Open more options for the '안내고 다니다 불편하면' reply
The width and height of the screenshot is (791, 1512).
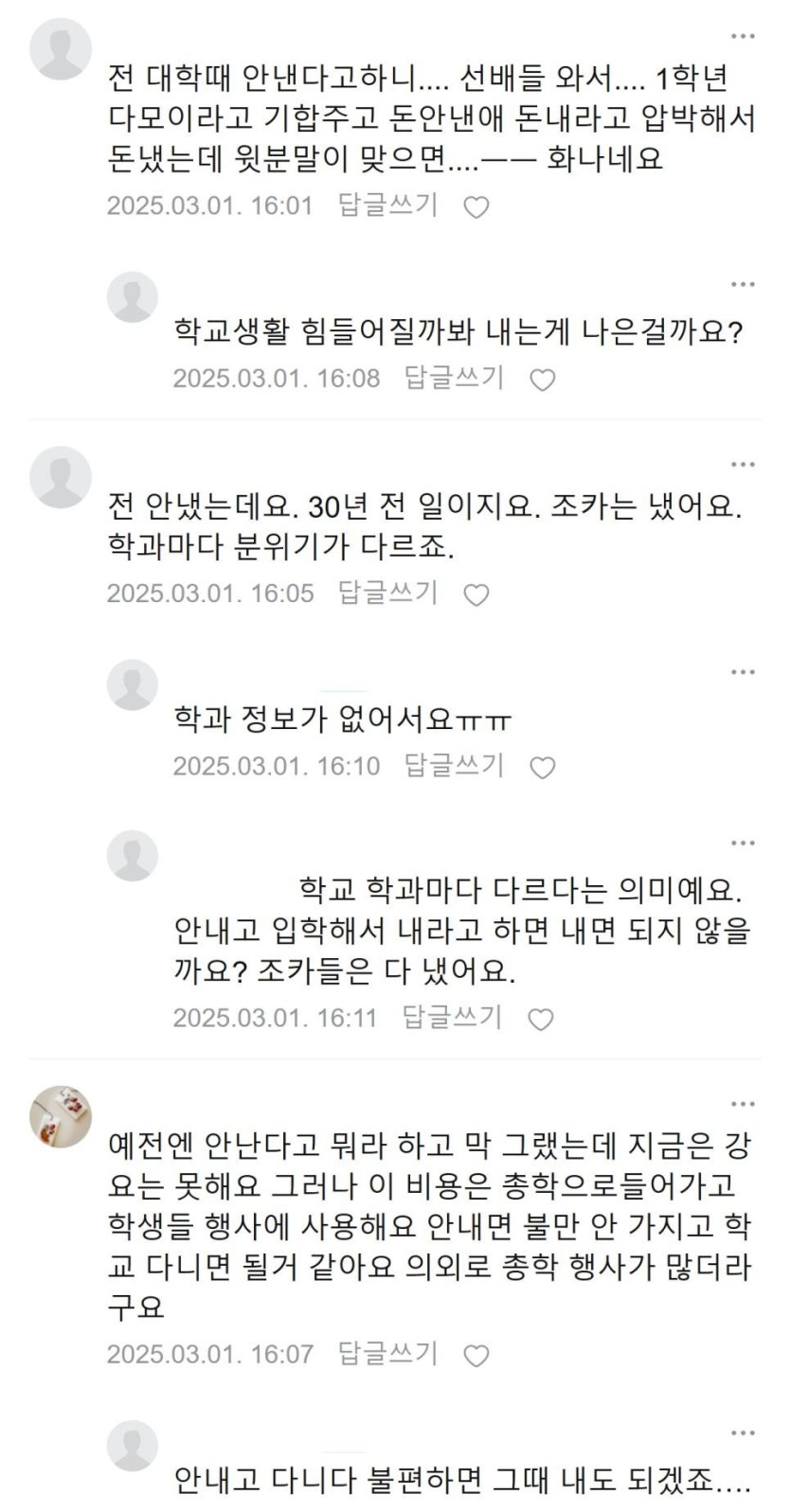743,1433
